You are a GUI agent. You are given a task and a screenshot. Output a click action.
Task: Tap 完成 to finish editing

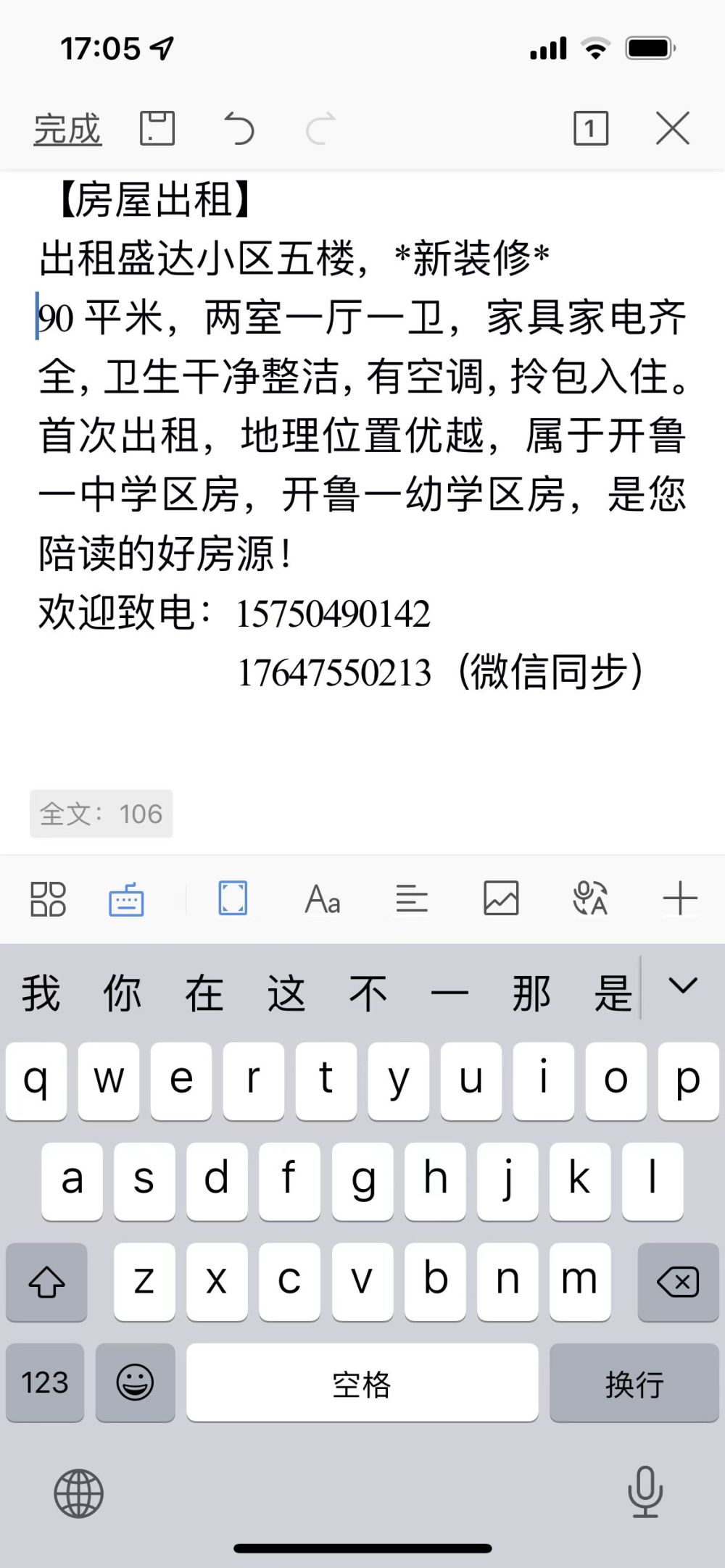point(67,130)
